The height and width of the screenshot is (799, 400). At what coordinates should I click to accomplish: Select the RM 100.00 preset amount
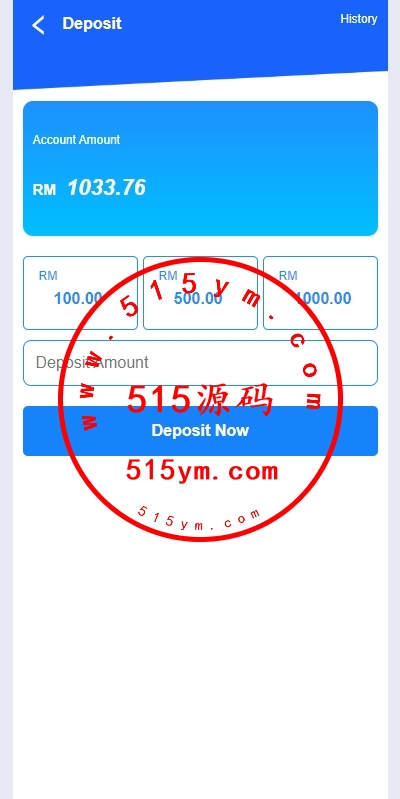pyautogui.click(x=81, y=293)
